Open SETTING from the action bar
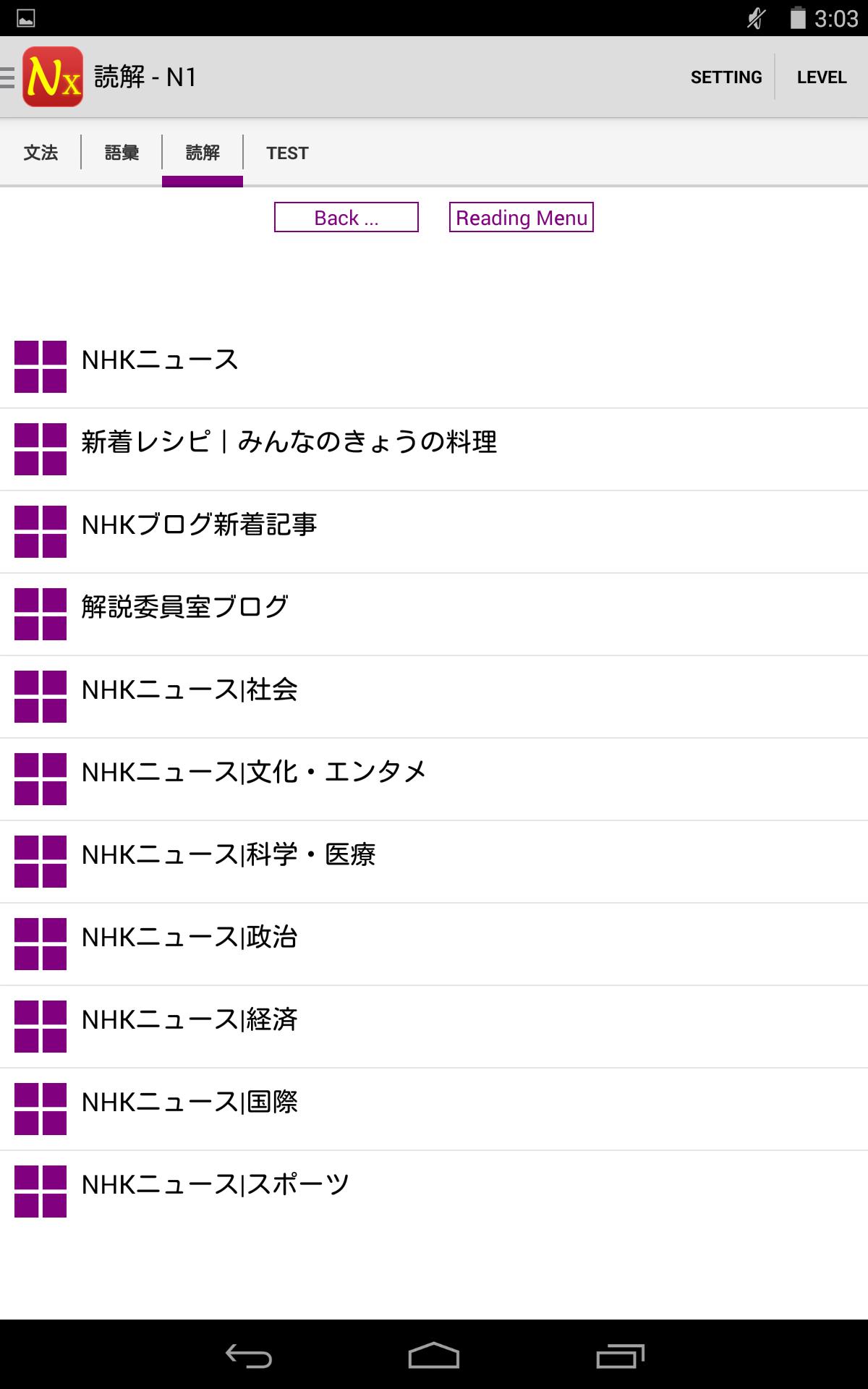868x1389 pixels. 726,77
